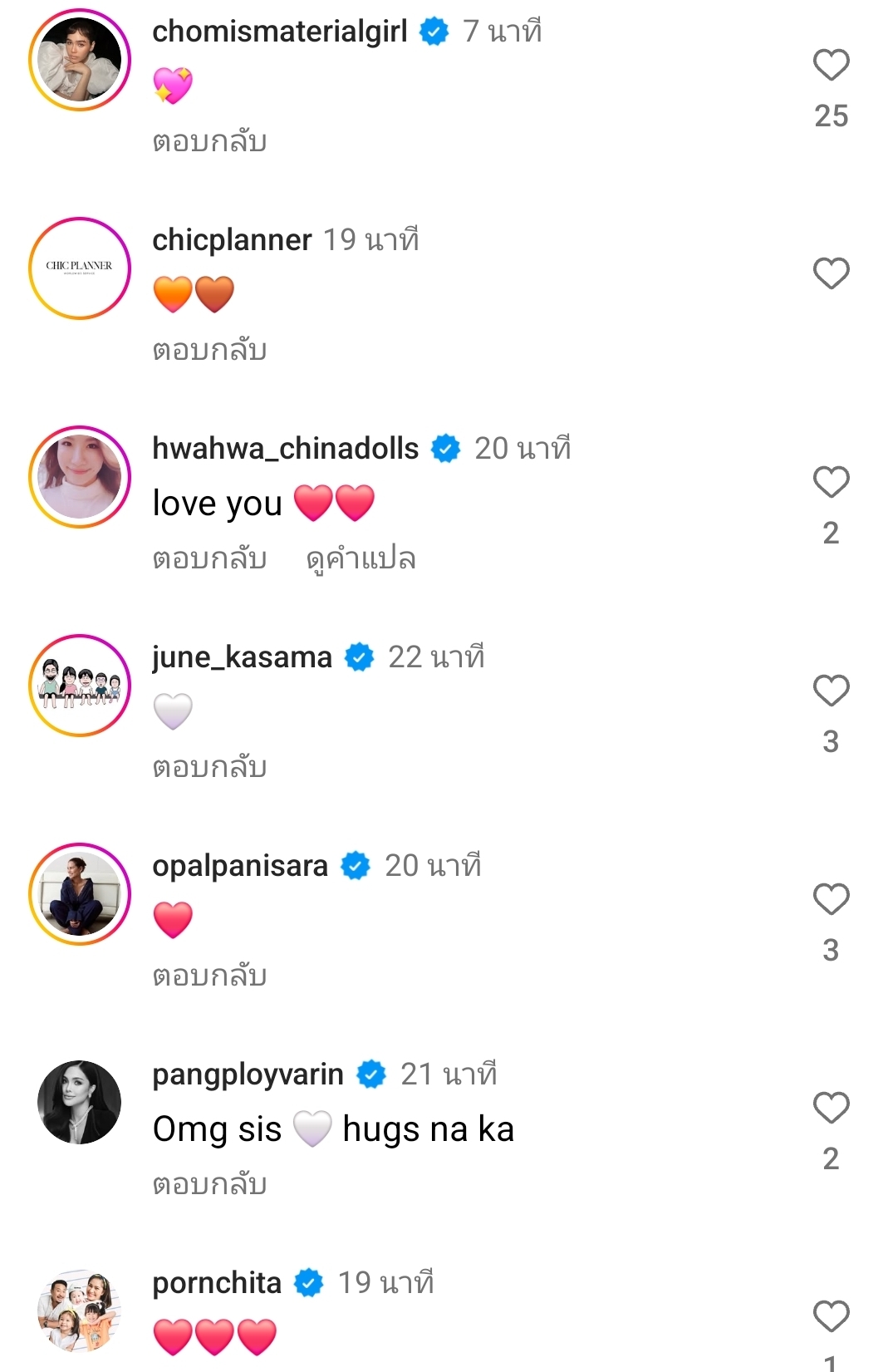The width and height of the screenshot is (888, 1372).
Task: Open the pornchita username link
Action: (x=217, y=1283)
